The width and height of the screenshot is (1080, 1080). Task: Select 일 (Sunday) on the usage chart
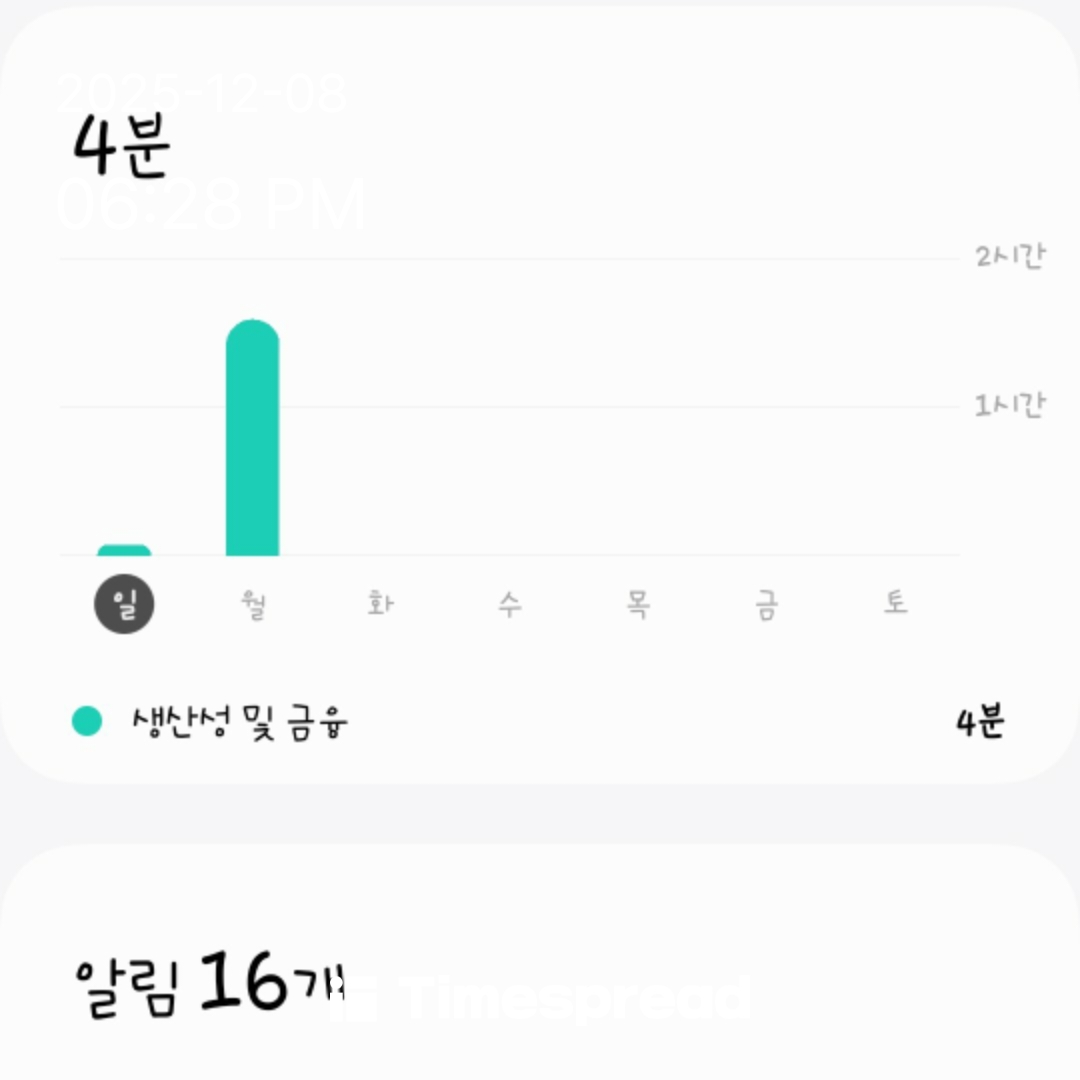[x=124, y=604]
